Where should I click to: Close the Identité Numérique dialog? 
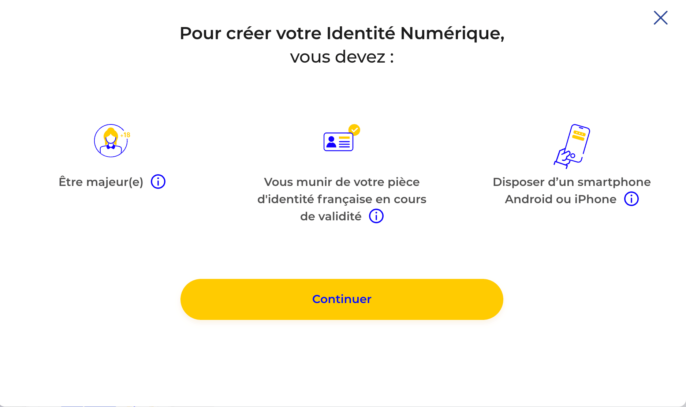pos(660,17)
